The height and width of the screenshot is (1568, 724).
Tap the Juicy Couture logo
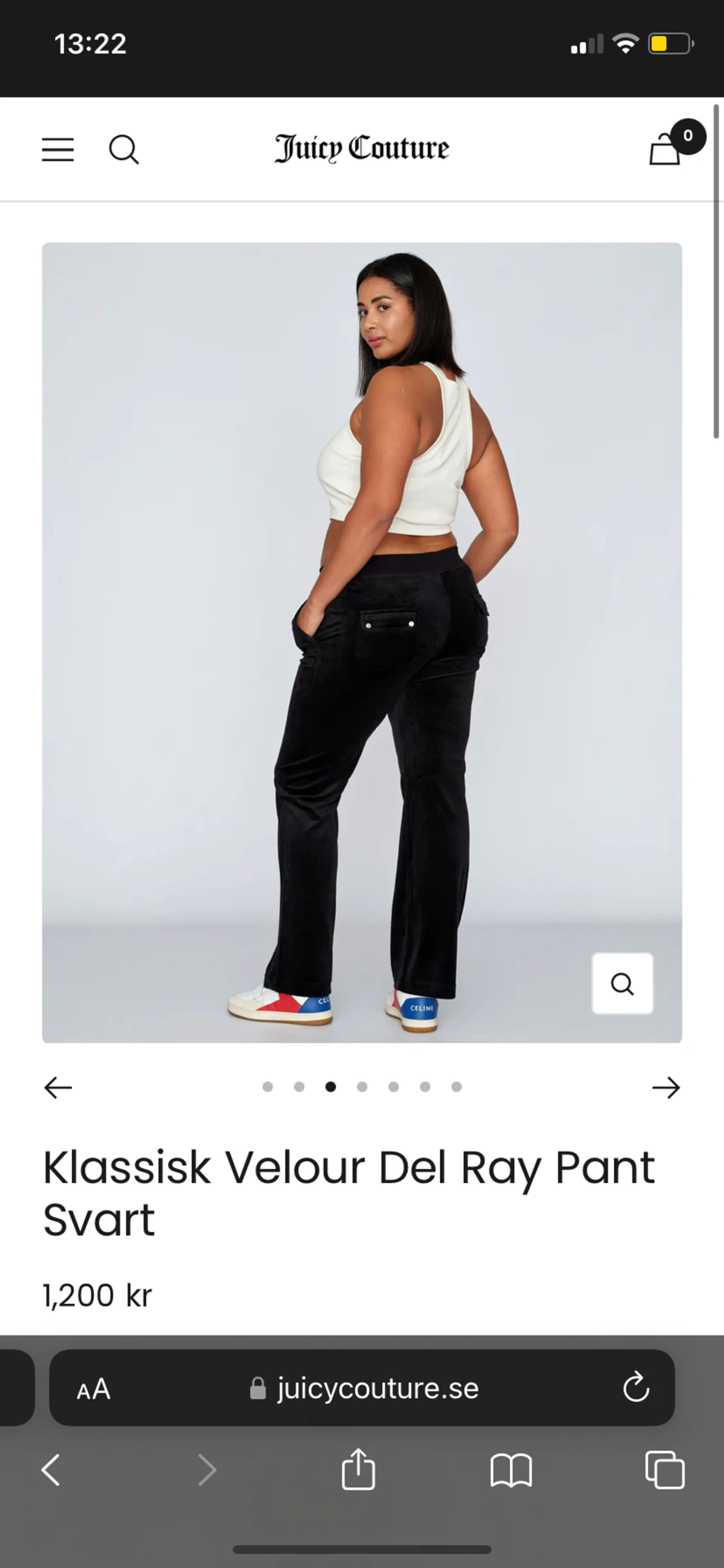coord(362,149)
